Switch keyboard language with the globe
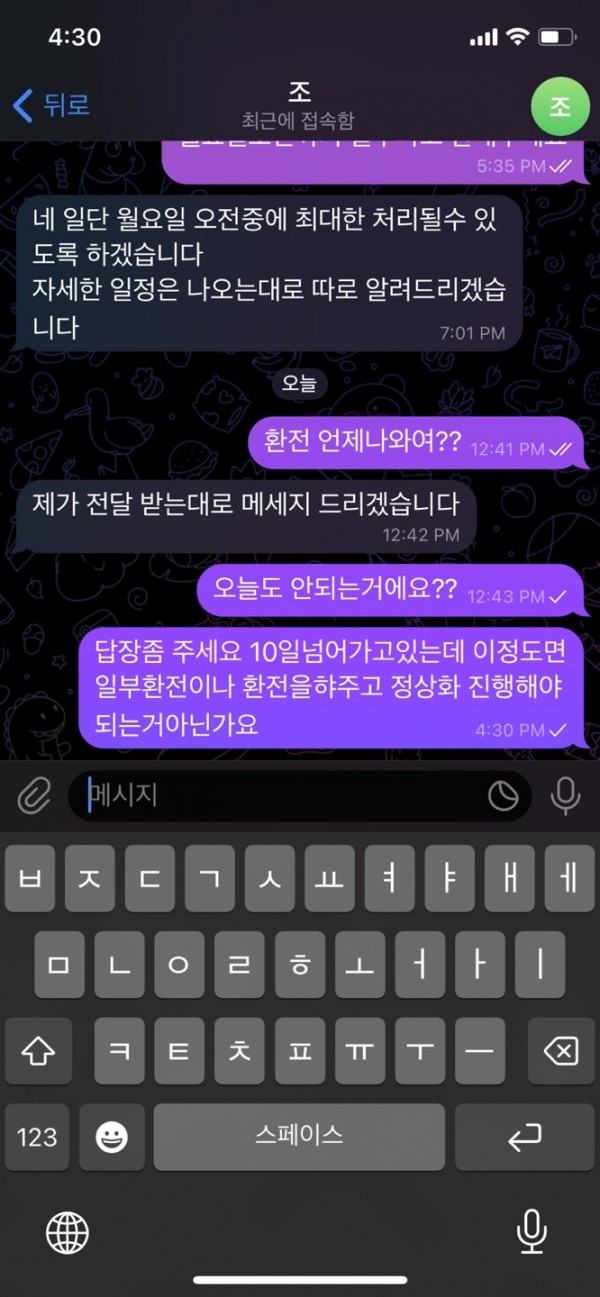This screenshot has height=1297, width=600. (x=67, y=1232)
